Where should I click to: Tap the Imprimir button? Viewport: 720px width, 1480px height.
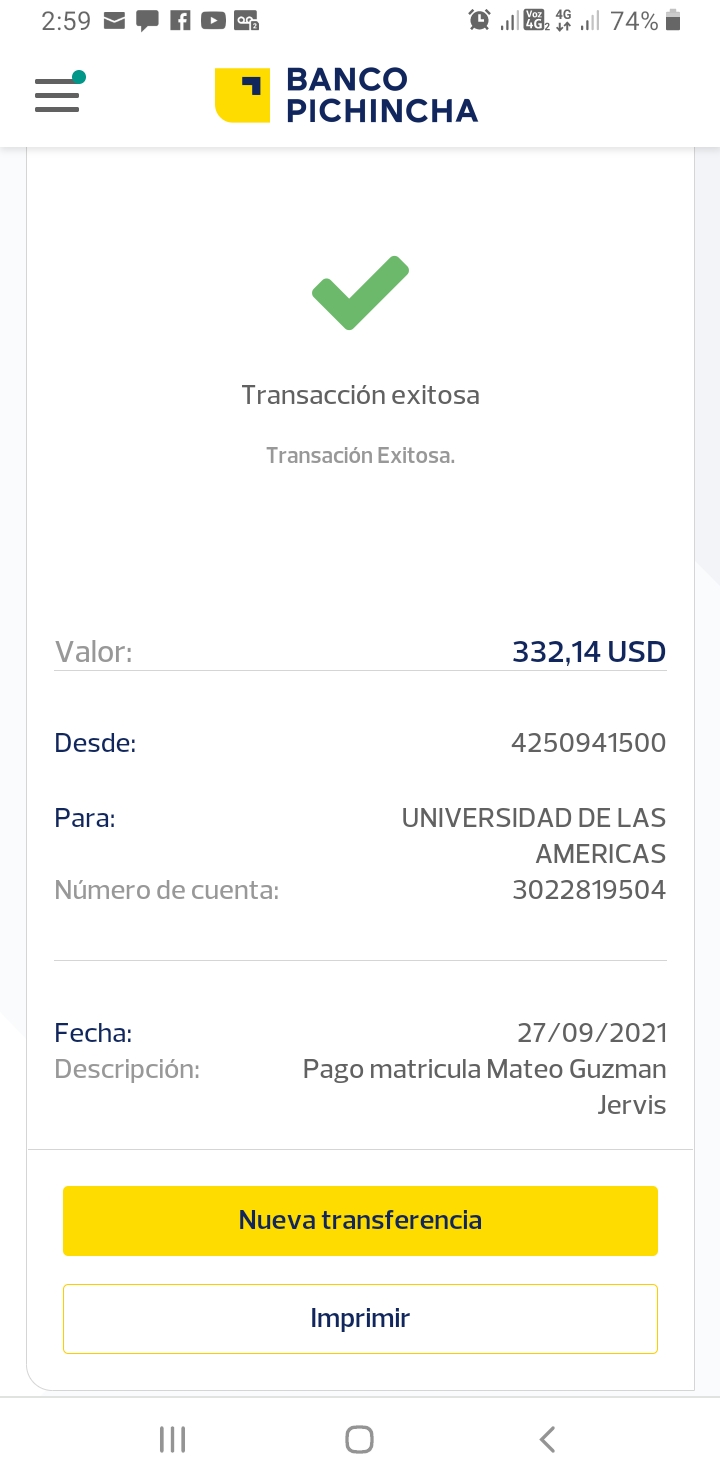point(360,1318)
